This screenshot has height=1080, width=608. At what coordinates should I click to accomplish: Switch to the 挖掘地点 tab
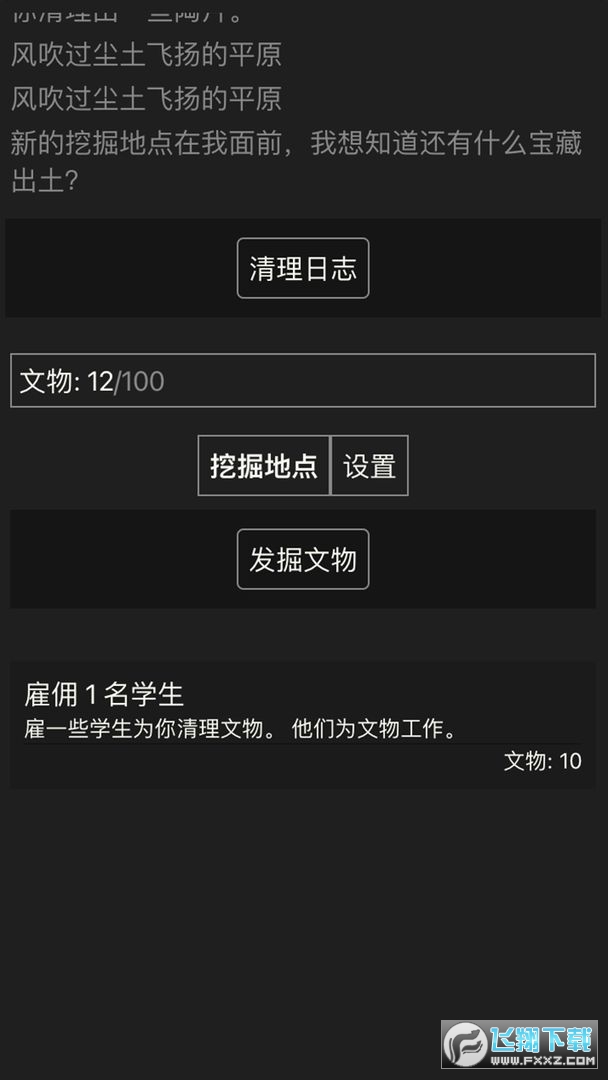pyautogui.click(x=264, y=466)
